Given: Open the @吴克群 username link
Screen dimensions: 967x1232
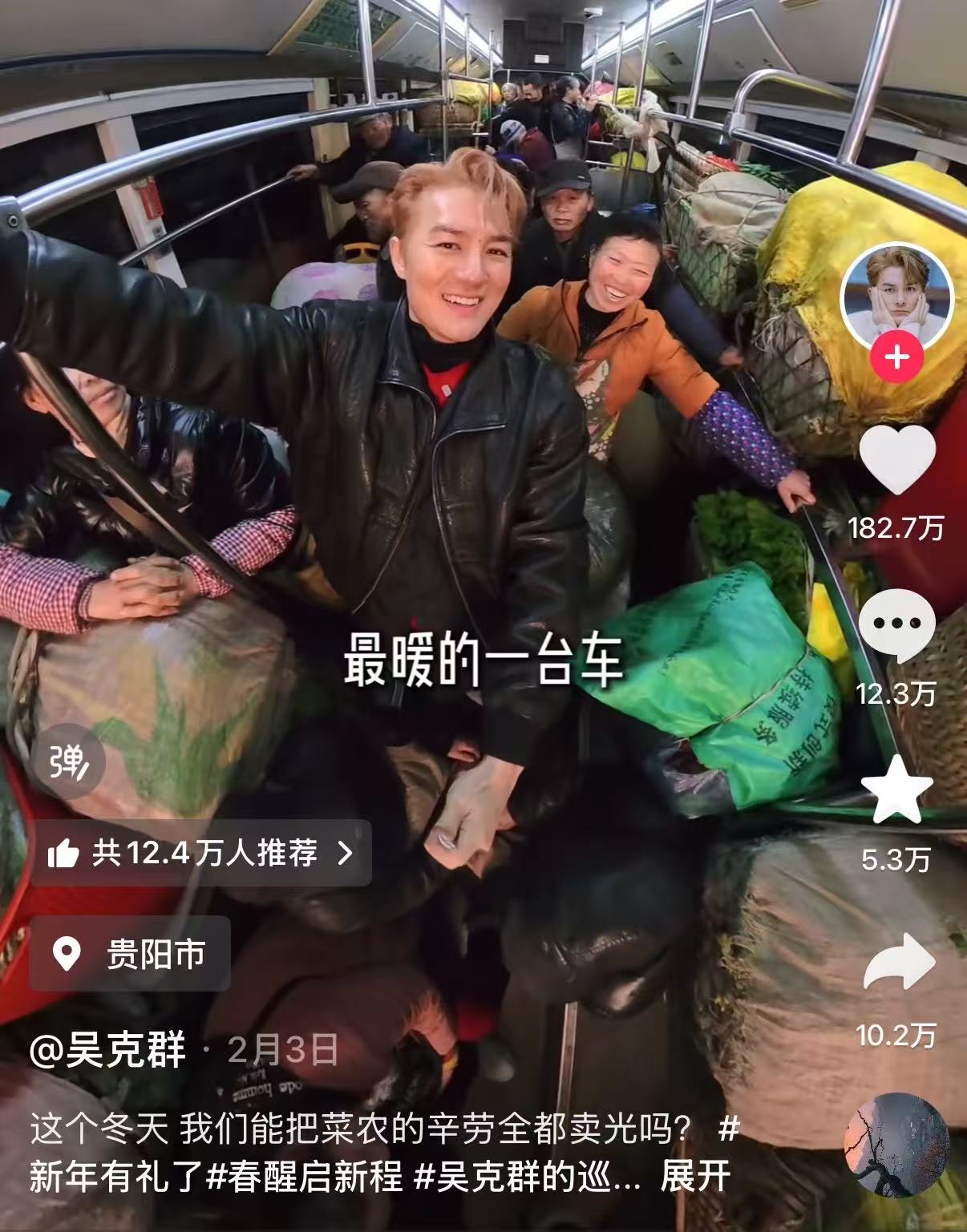Looking at the screenshot, I should (108, 1050).
